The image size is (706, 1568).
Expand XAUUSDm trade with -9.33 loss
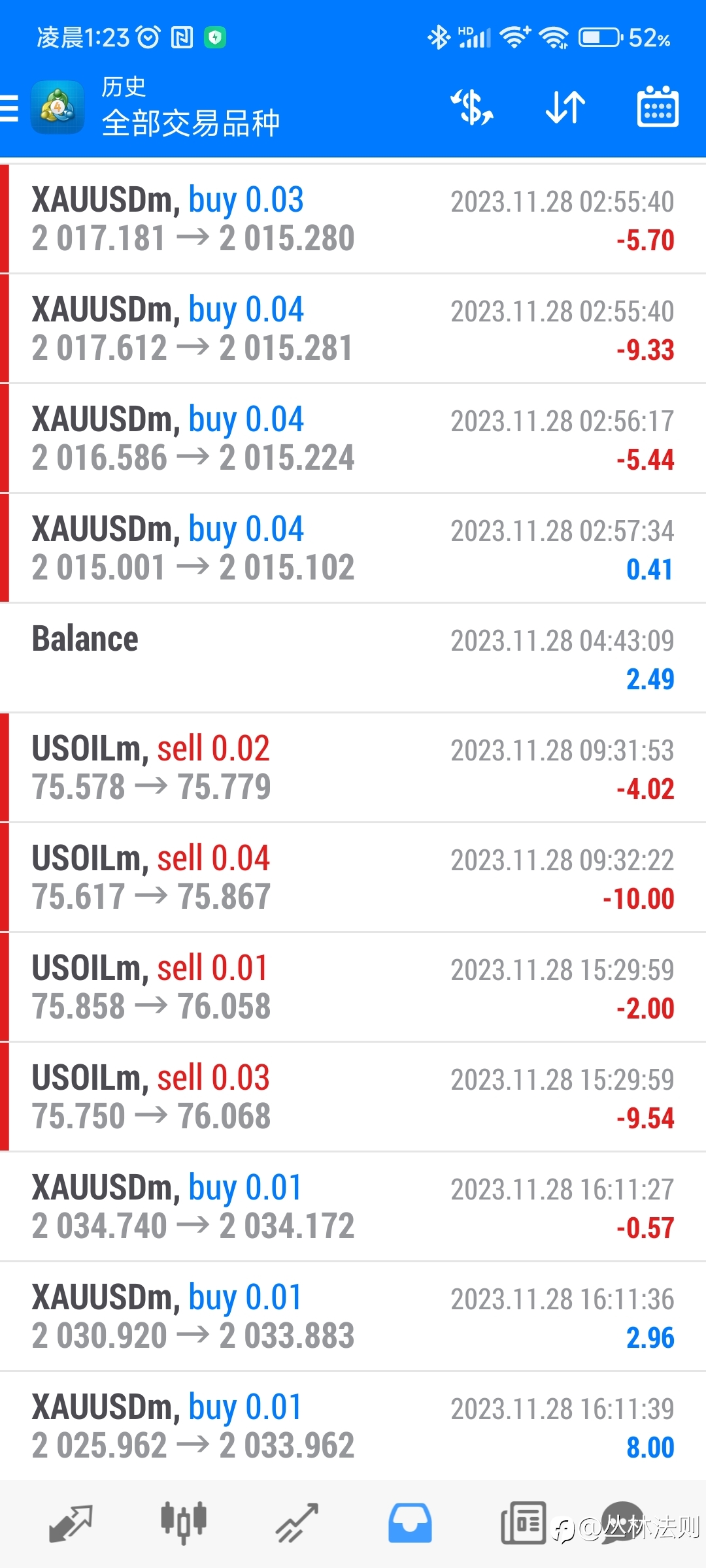(353, 328)
